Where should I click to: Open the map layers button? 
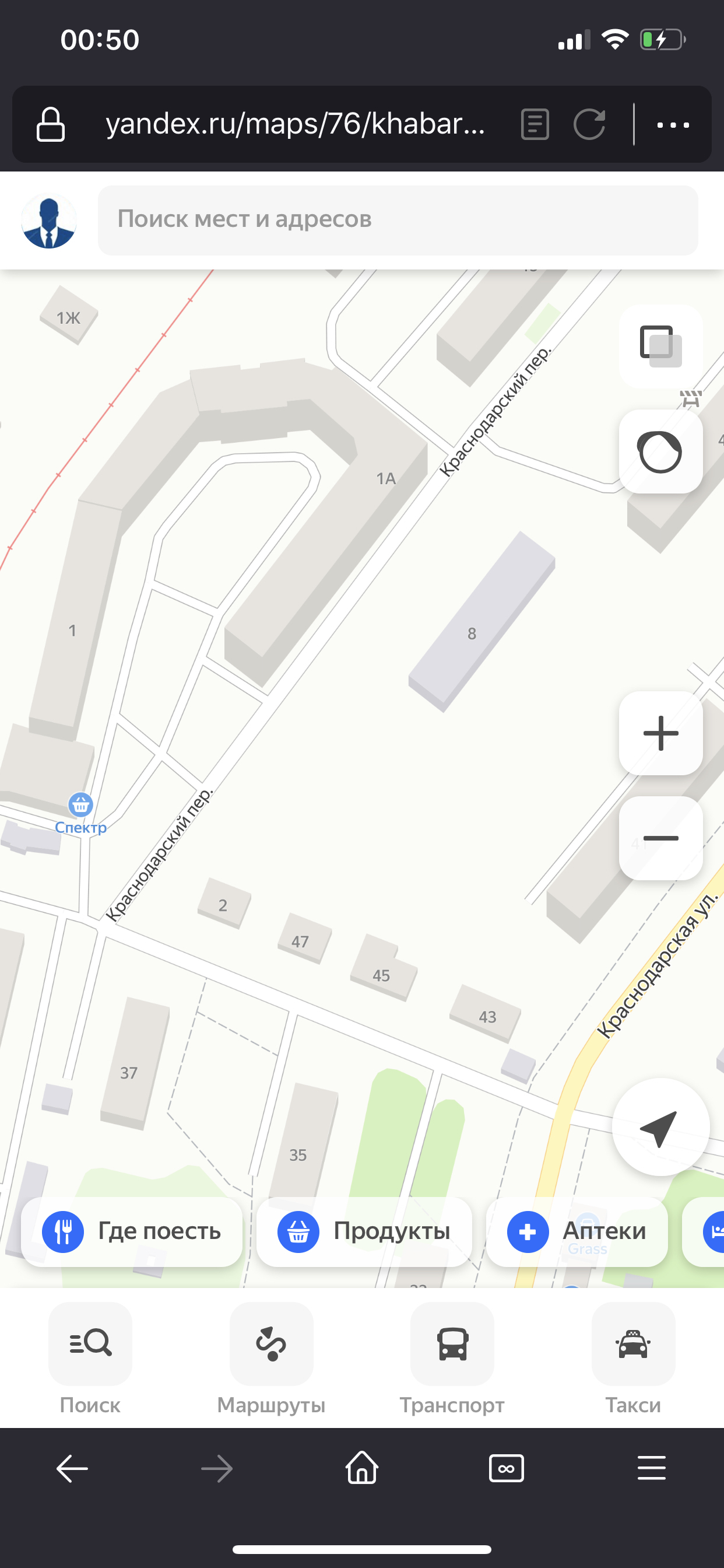pyautogui.click(x=660, y=346)
